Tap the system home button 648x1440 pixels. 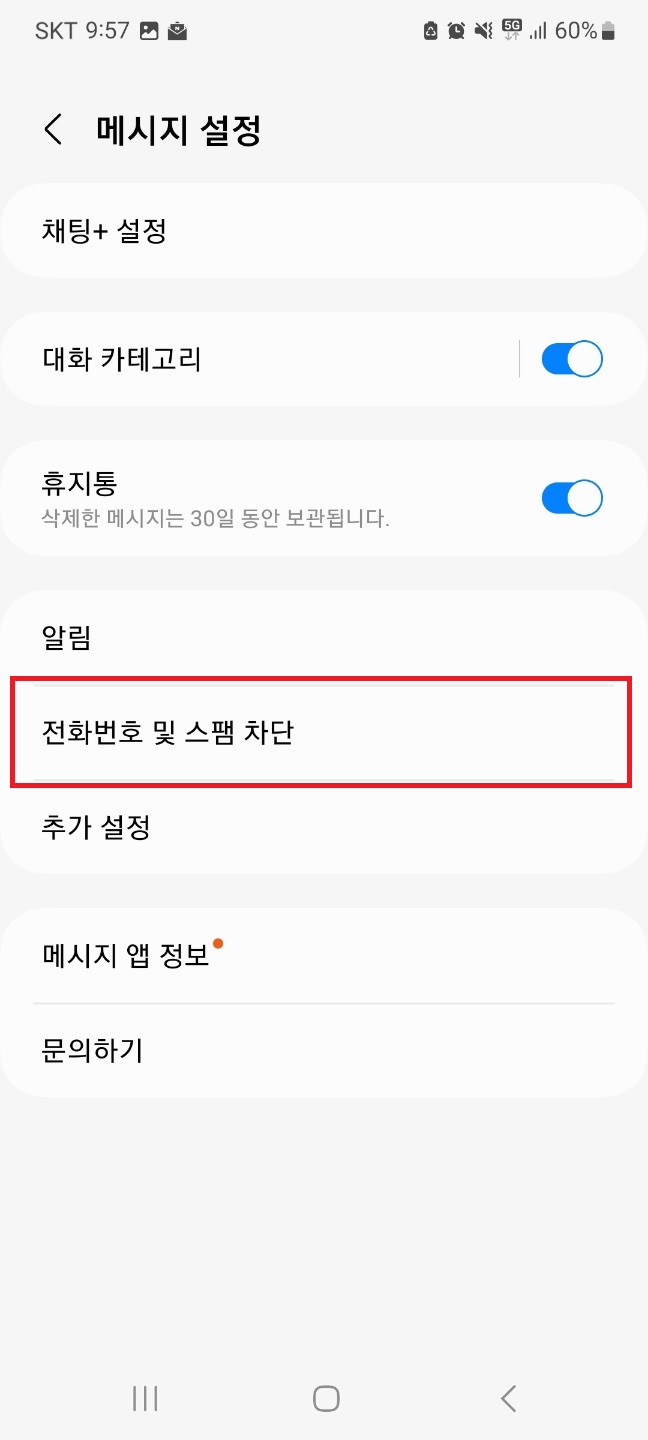coord(326,1398)
